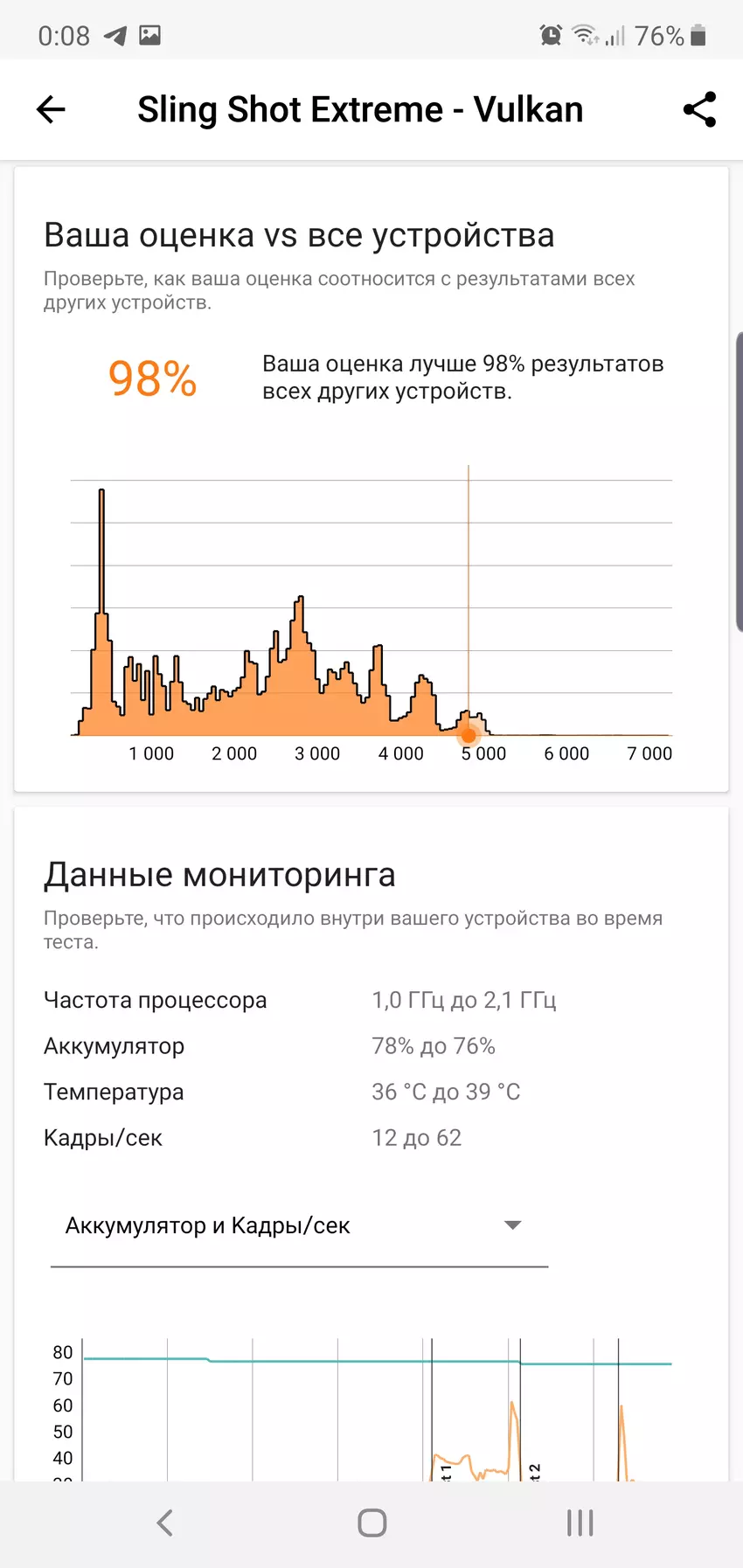Image resolution: width=743 pixels, height=1568 pixels.
Task: Open the recent apps overview
Action: pyautogui.click(x=580, y=1523)
